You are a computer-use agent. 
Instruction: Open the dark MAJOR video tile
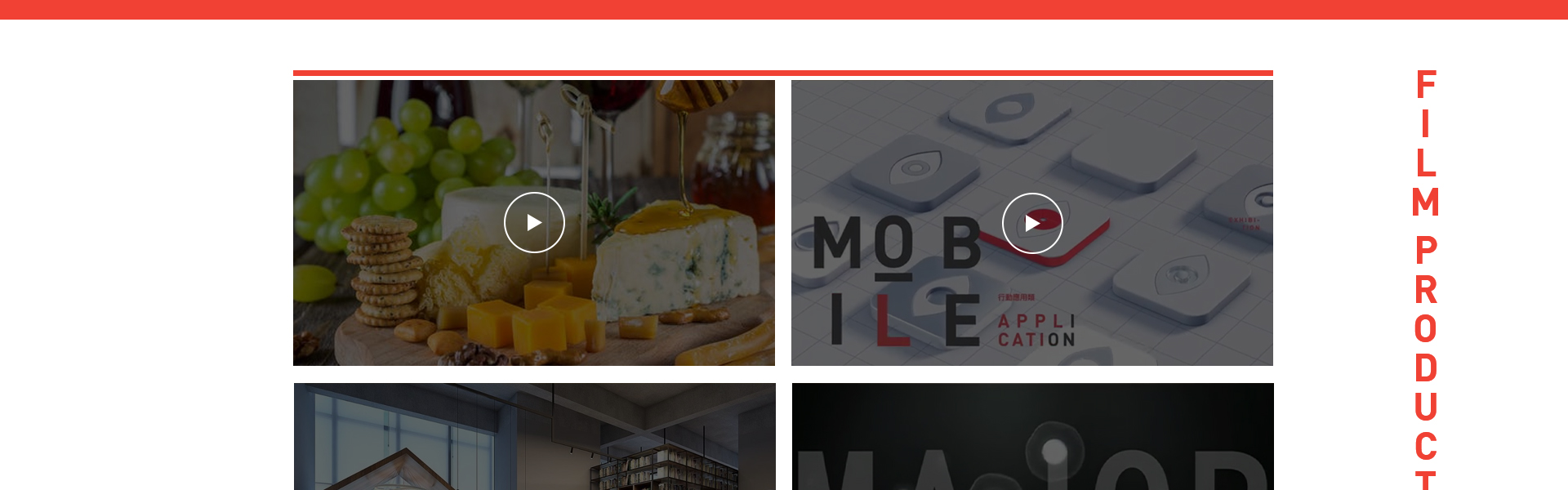tap(1032, 437)
